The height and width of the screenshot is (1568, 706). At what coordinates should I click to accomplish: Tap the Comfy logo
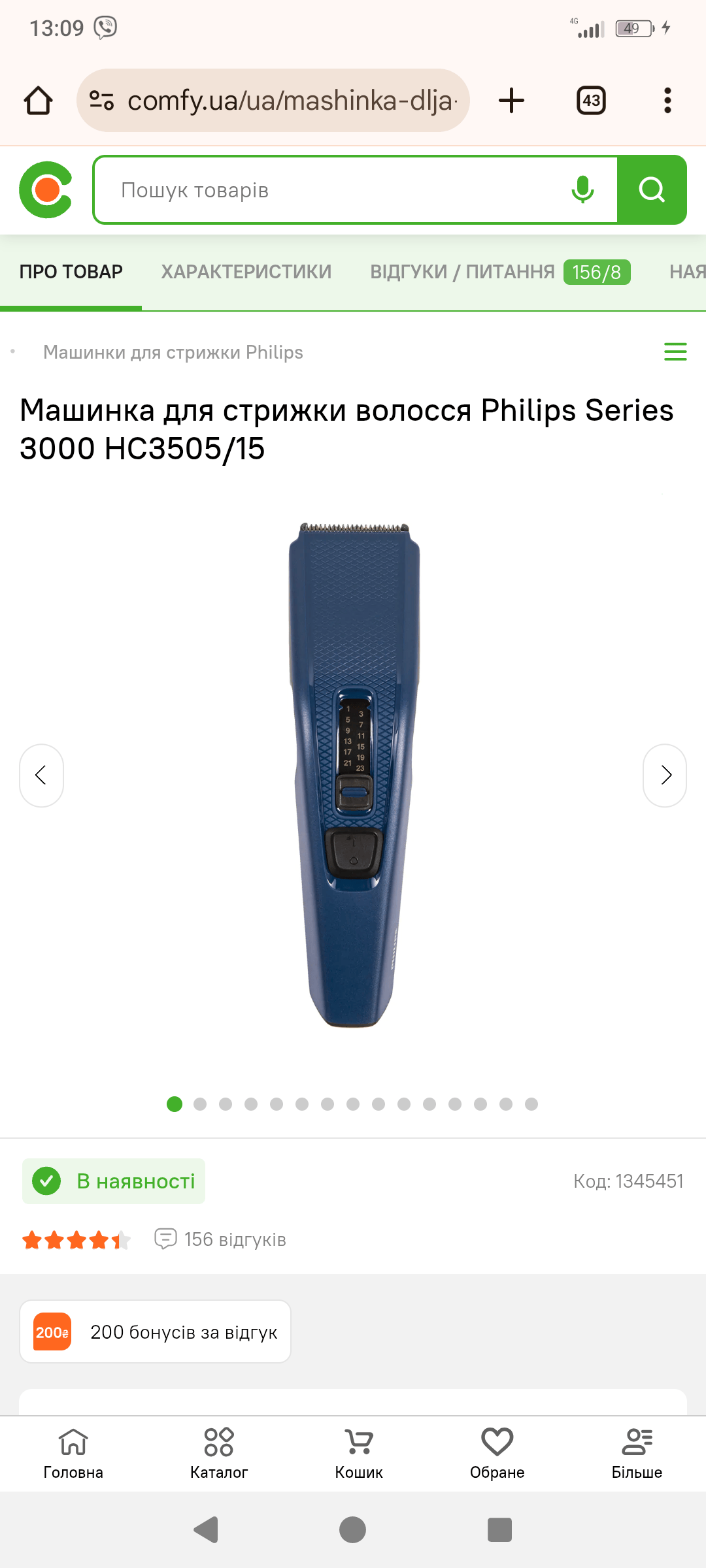pos(45,190)
